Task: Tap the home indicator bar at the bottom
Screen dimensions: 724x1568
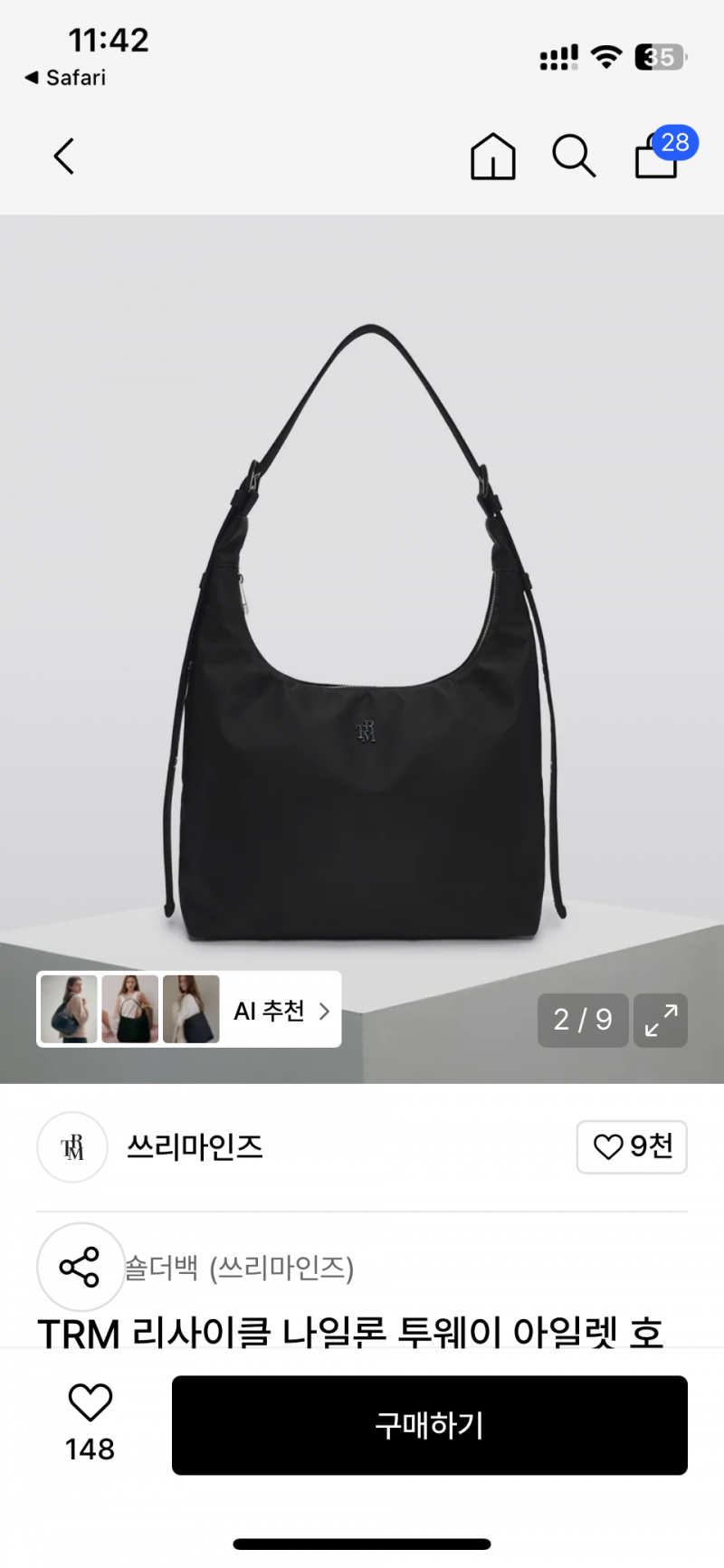Action: click(362, 1541)
